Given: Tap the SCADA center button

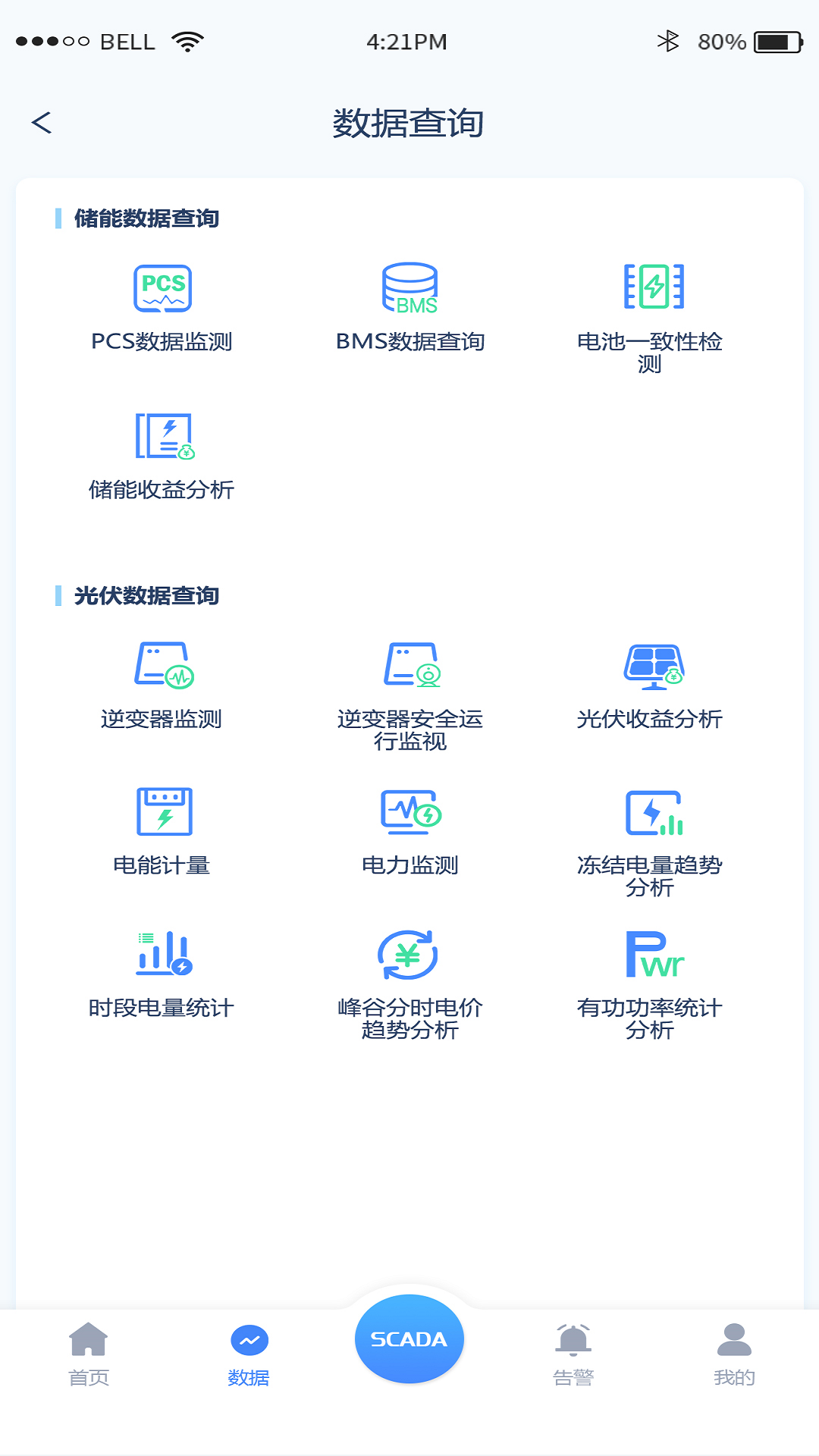Looking at the screenshot, I should tap(409, 1338).
